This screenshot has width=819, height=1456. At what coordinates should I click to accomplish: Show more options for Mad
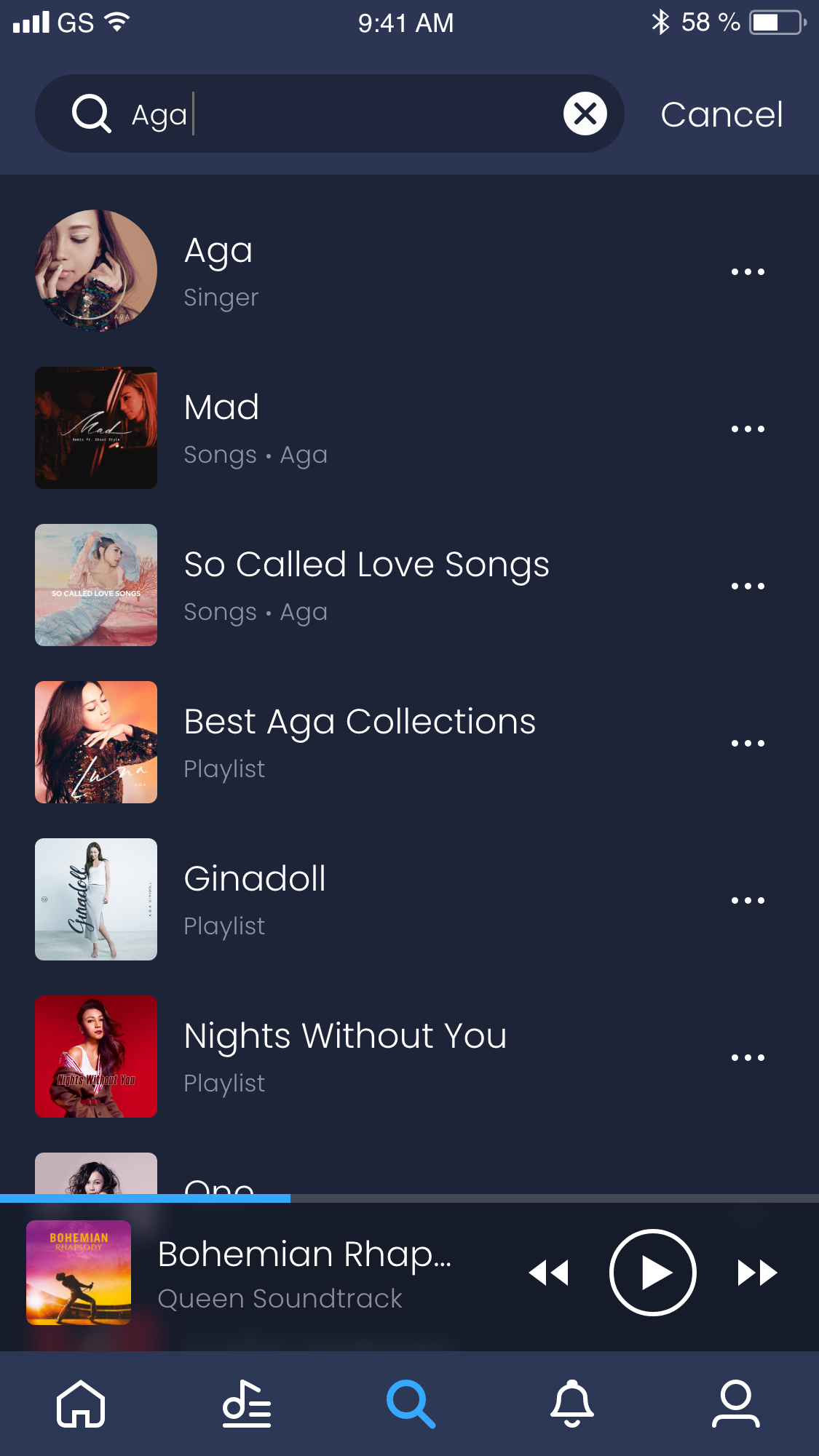748,429
